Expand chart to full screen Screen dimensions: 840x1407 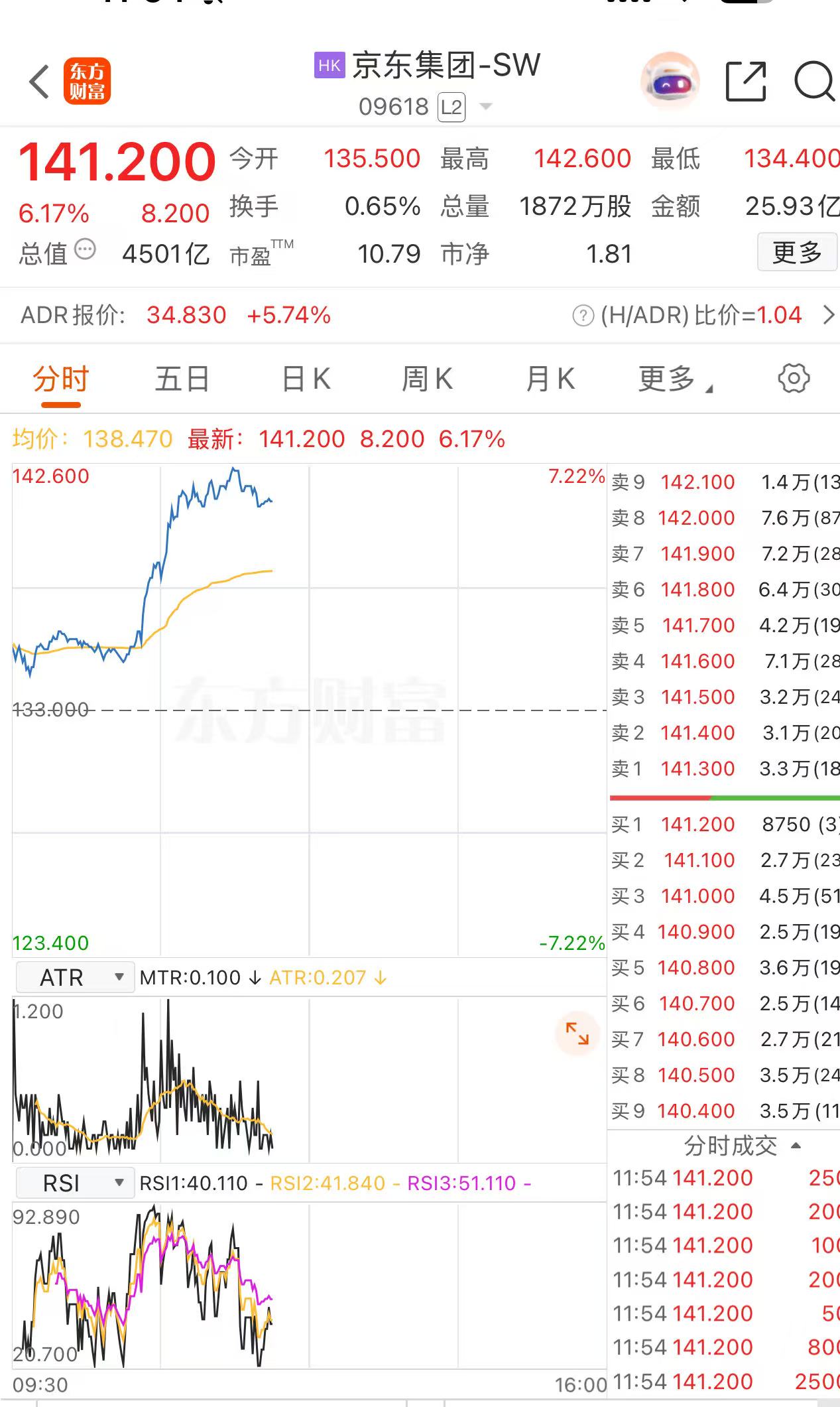pyautogui.click(x=577, y=1034)
